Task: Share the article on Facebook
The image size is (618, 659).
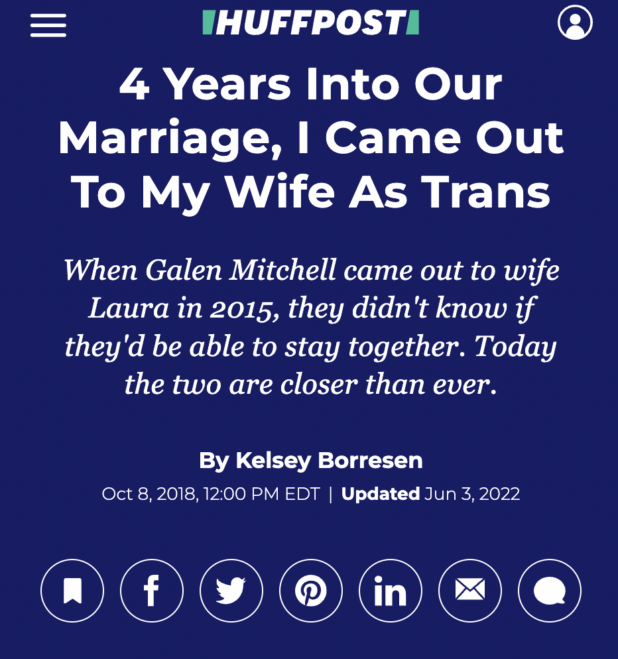Action: tap(151, 591)
